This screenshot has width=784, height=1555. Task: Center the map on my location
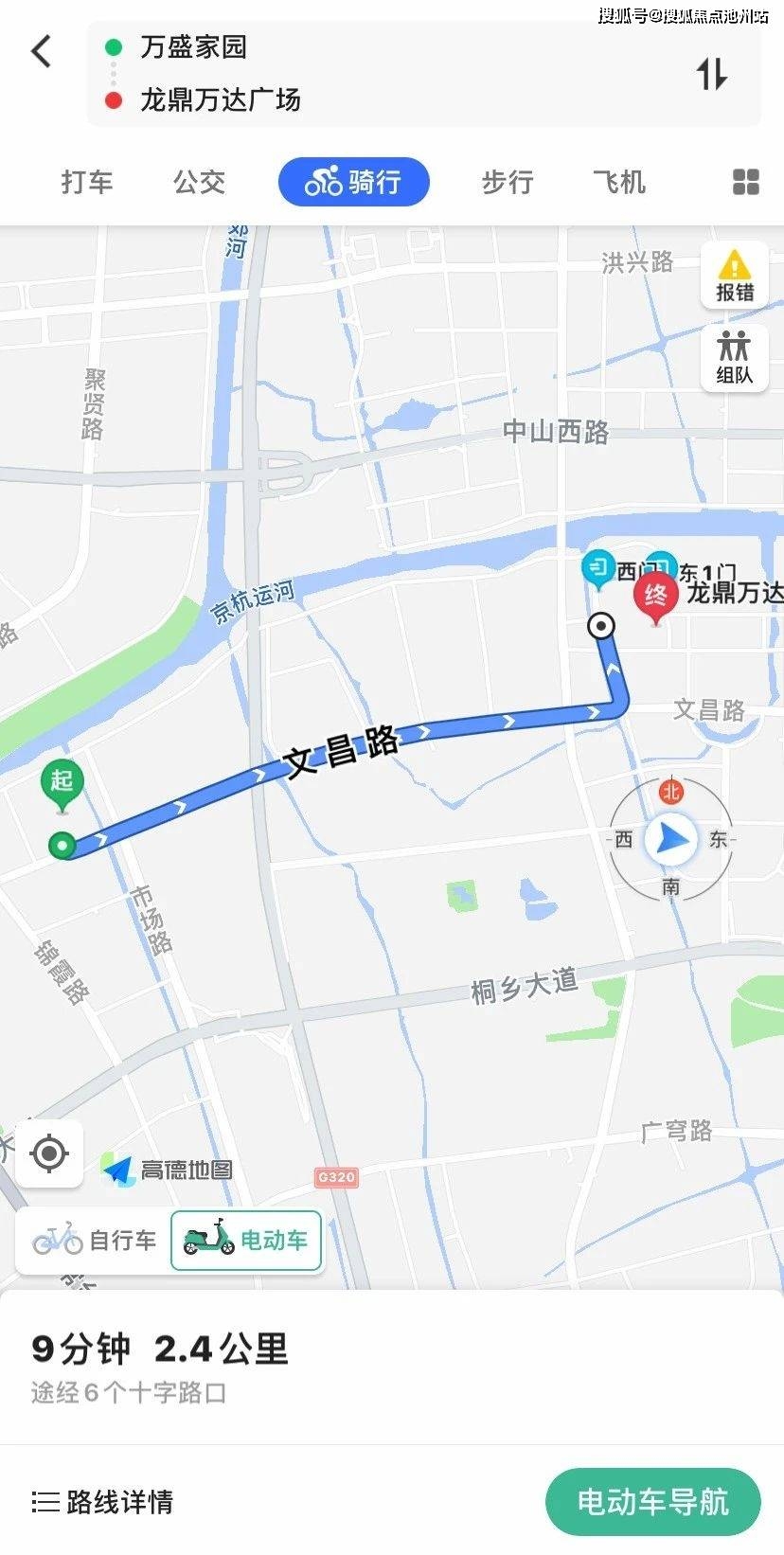coord(49,1153)
